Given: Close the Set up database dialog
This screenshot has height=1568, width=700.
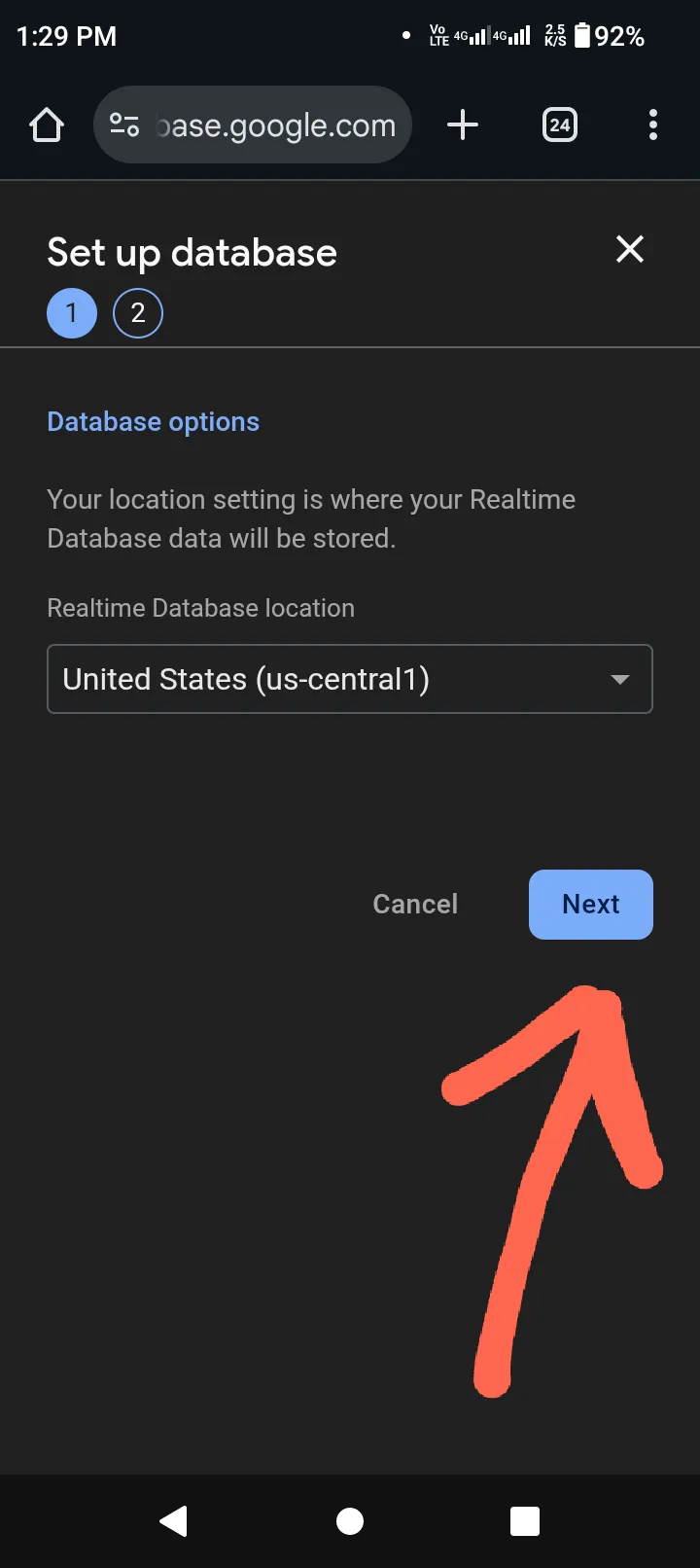Looking at the screenshot, I should click(x=630, y=250).
